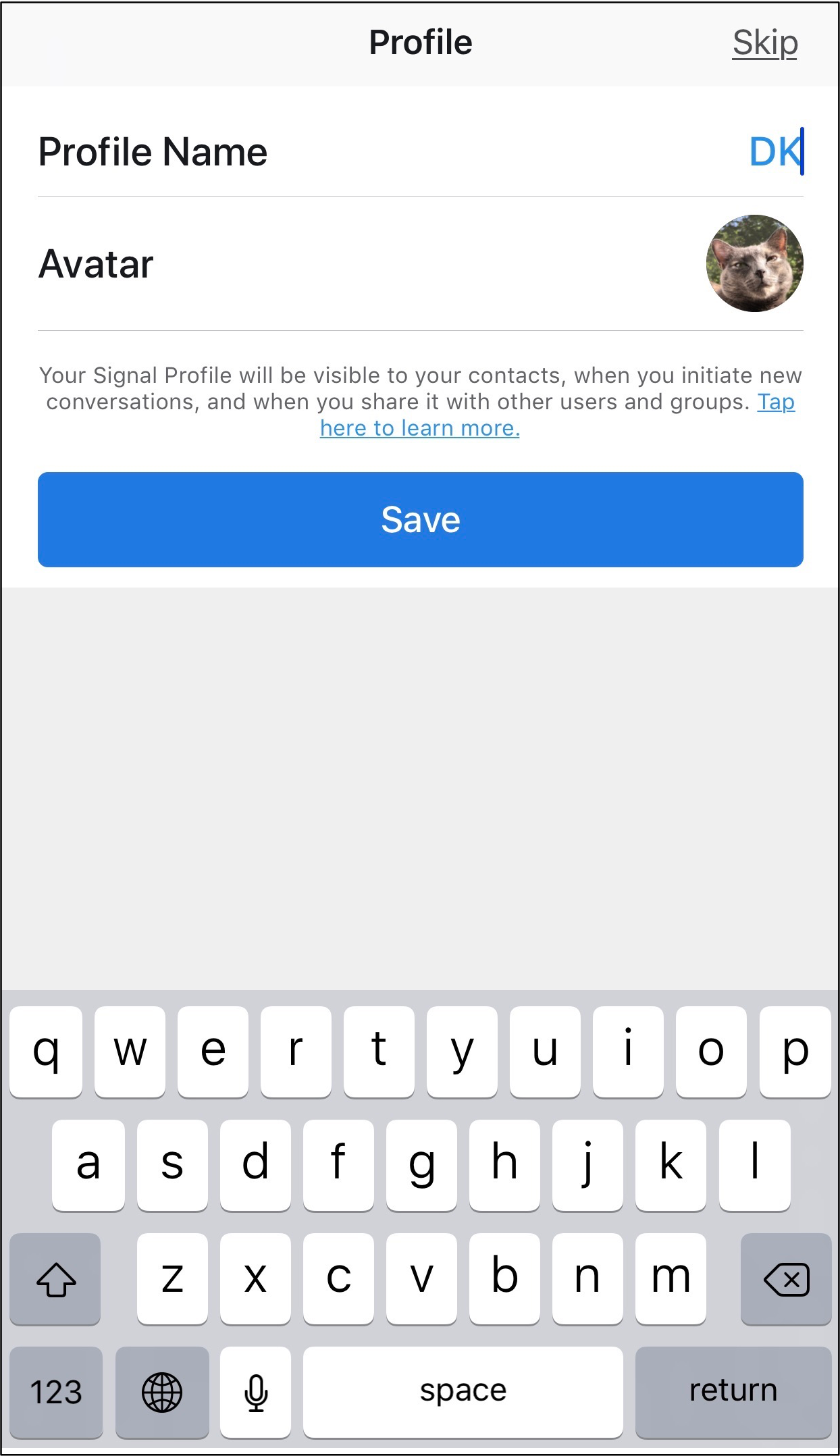Tap the return key on the keyboard
Image resolution: width=840 pixels, height=1456 pixels.
coord(733,1391)
